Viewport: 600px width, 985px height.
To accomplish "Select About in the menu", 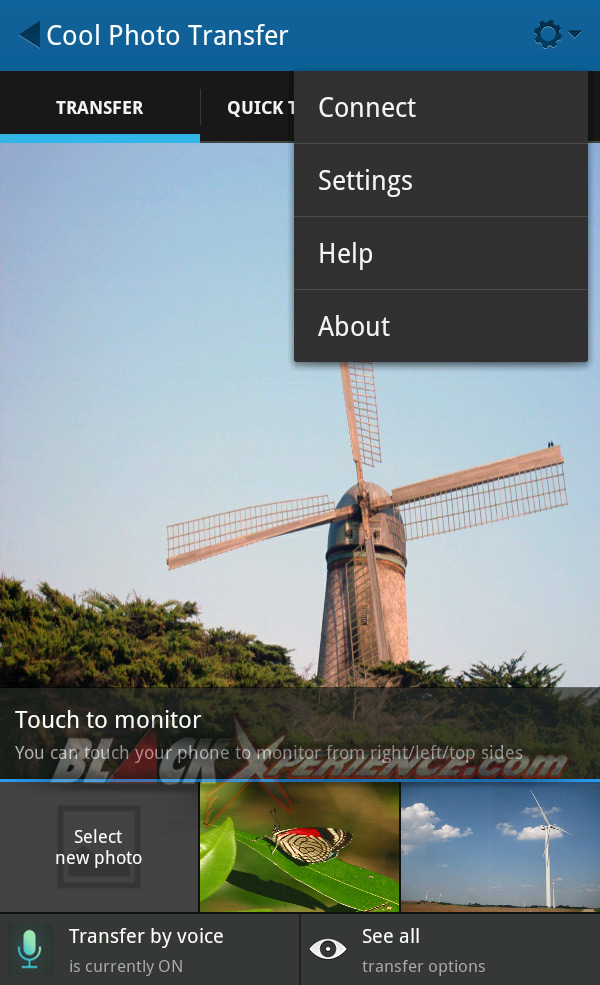I will 440,327.
